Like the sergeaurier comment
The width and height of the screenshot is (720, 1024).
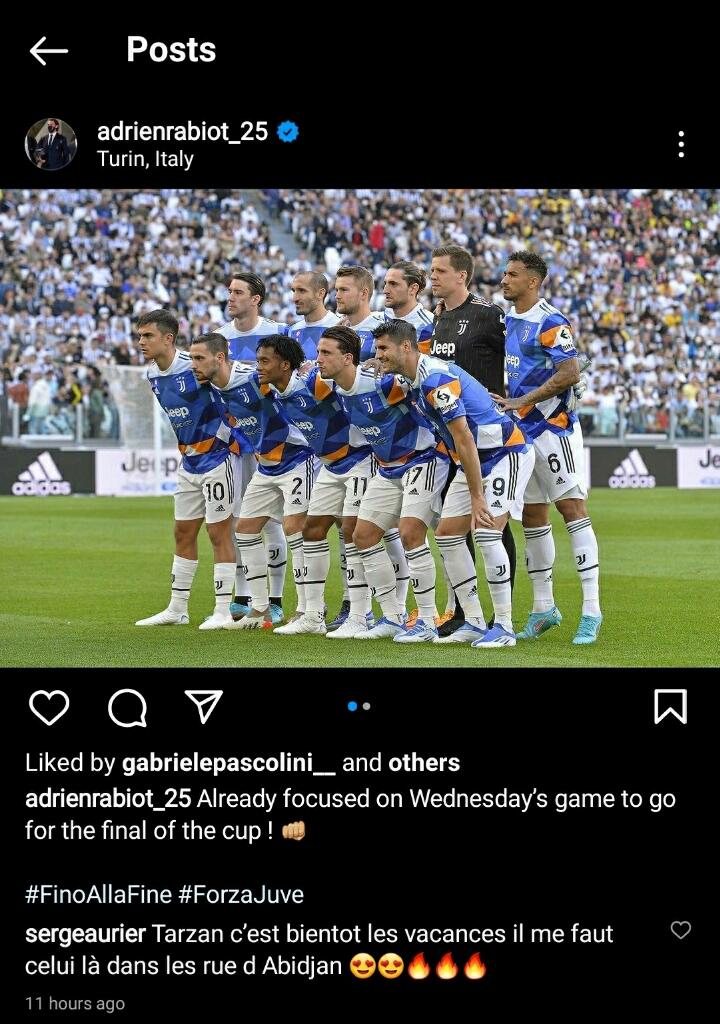point(681,930)
